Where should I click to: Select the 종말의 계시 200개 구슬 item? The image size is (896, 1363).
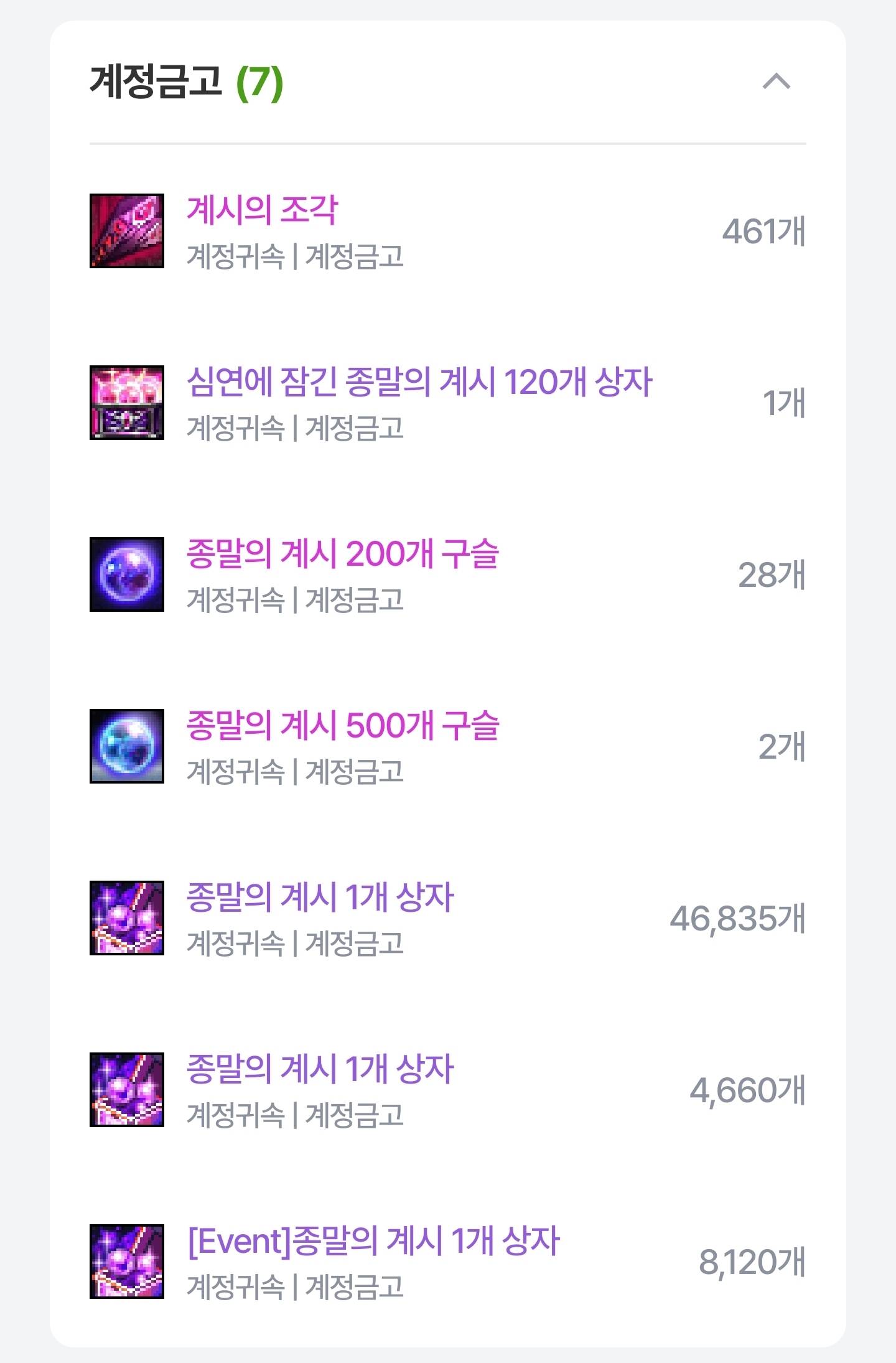pyautogui.click(x=342, y=553)
